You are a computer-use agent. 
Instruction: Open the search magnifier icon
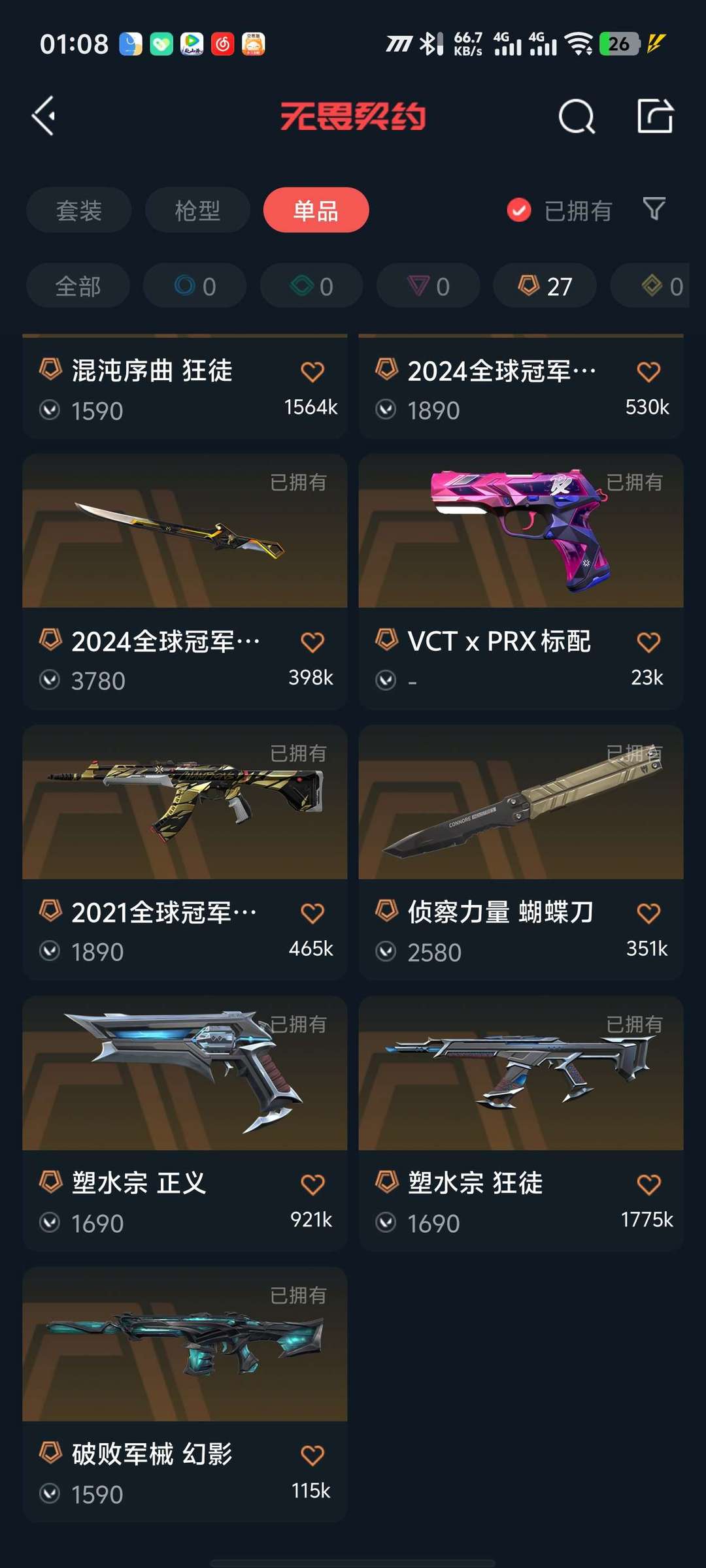point(577,116)
